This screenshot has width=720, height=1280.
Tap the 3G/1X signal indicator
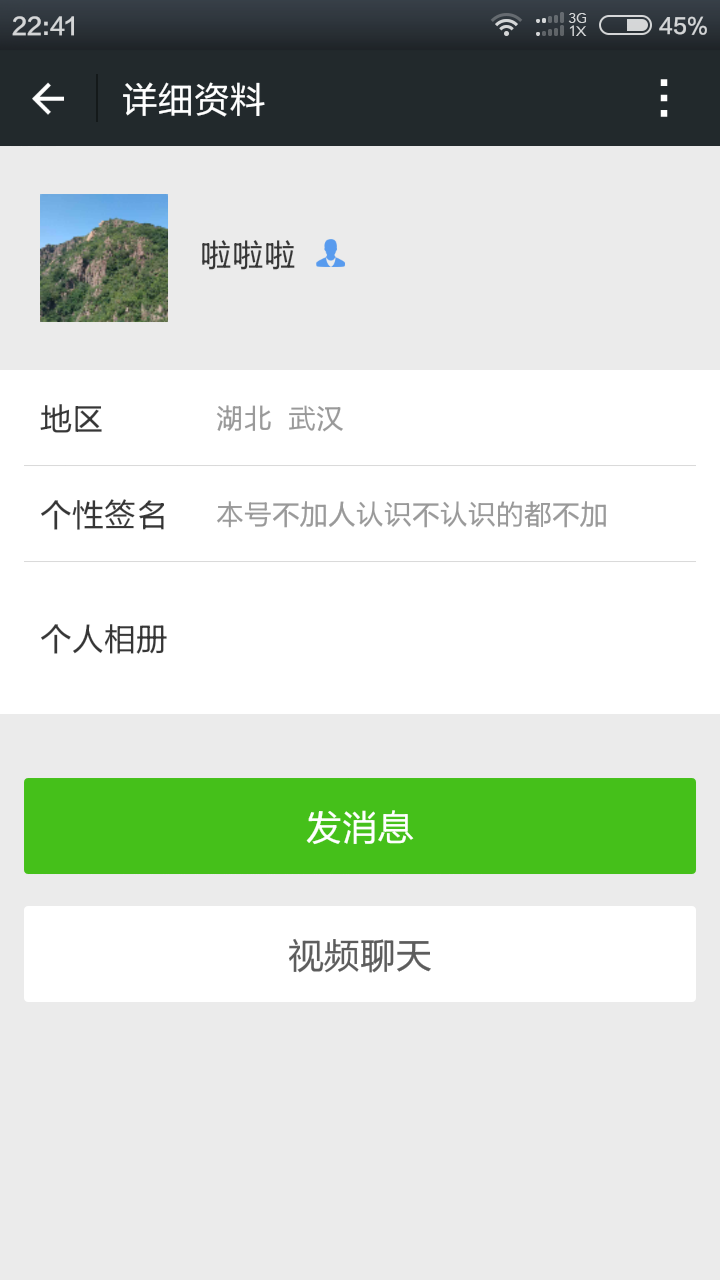point(578,26)
